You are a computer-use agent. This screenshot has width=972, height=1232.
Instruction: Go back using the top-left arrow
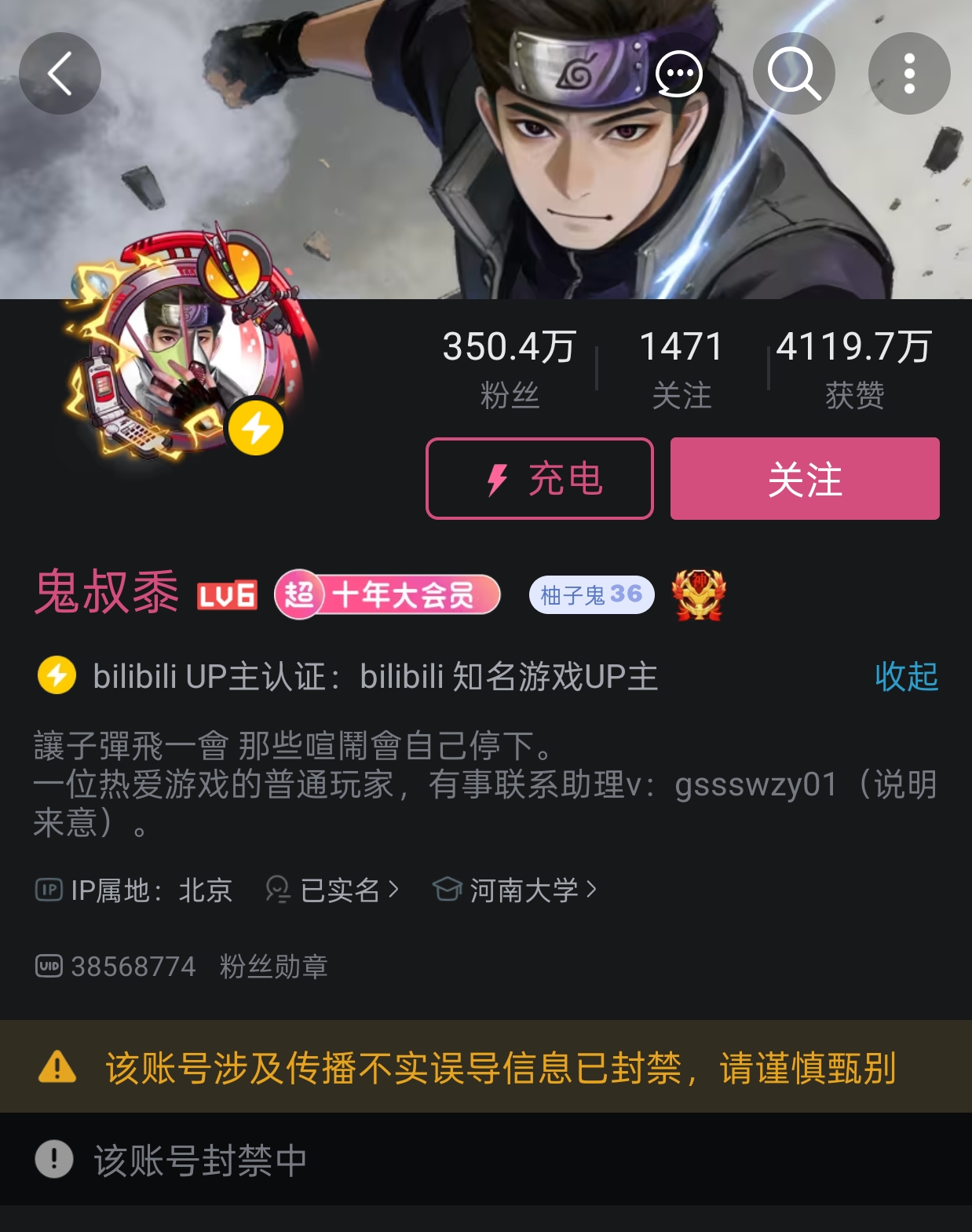(60, 74)
